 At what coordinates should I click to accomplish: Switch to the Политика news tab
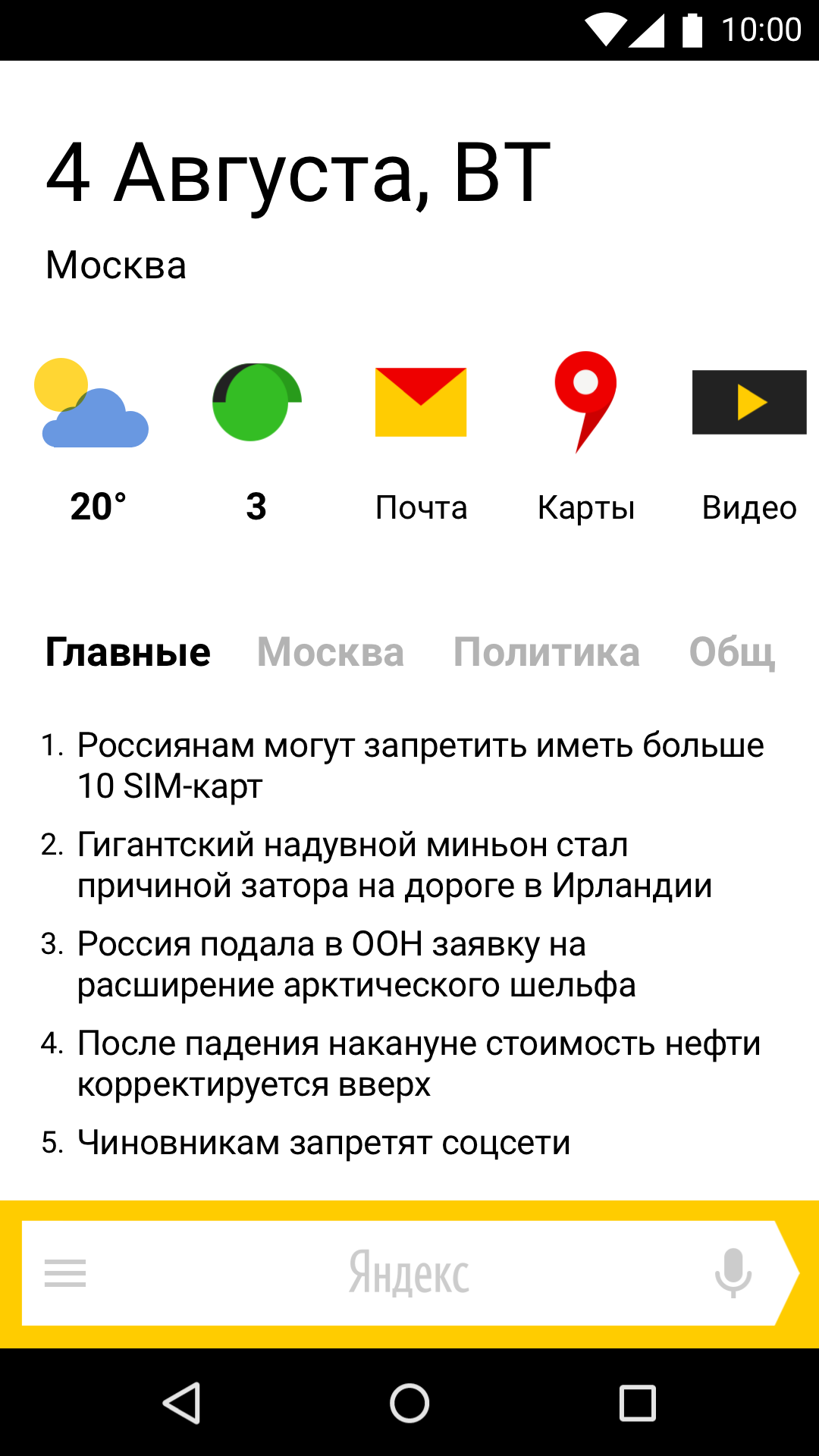546,652
